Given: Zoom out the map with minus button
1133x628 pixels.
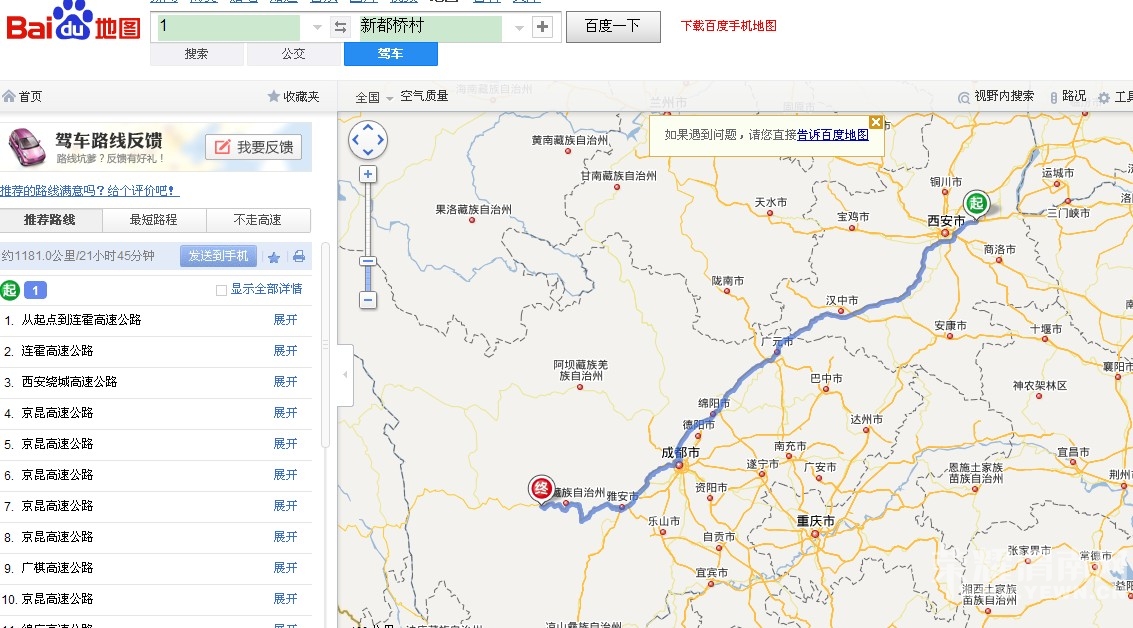Looking at the screenshot, I should [368, 299].
